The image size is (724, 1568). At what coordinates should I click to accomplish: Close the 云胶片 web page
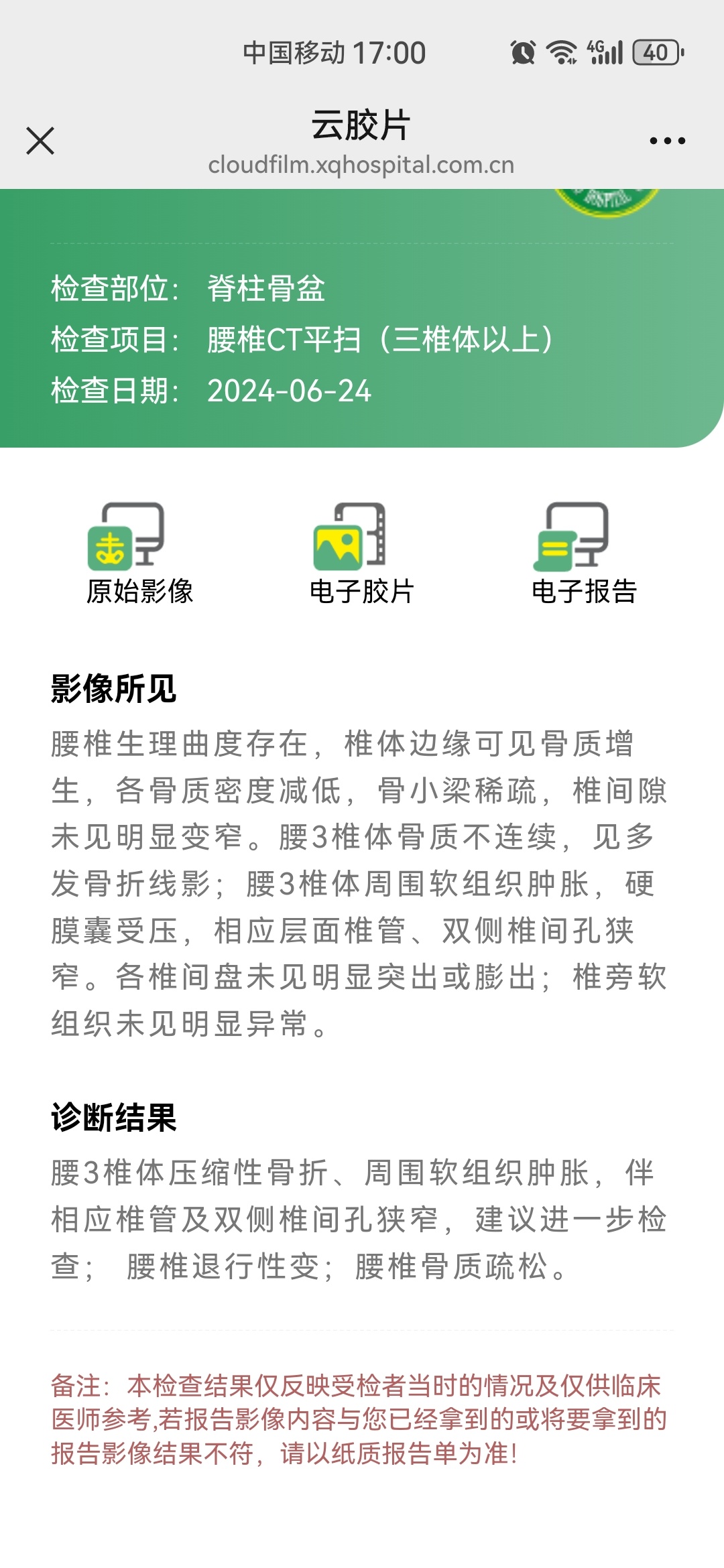[40, 141]
